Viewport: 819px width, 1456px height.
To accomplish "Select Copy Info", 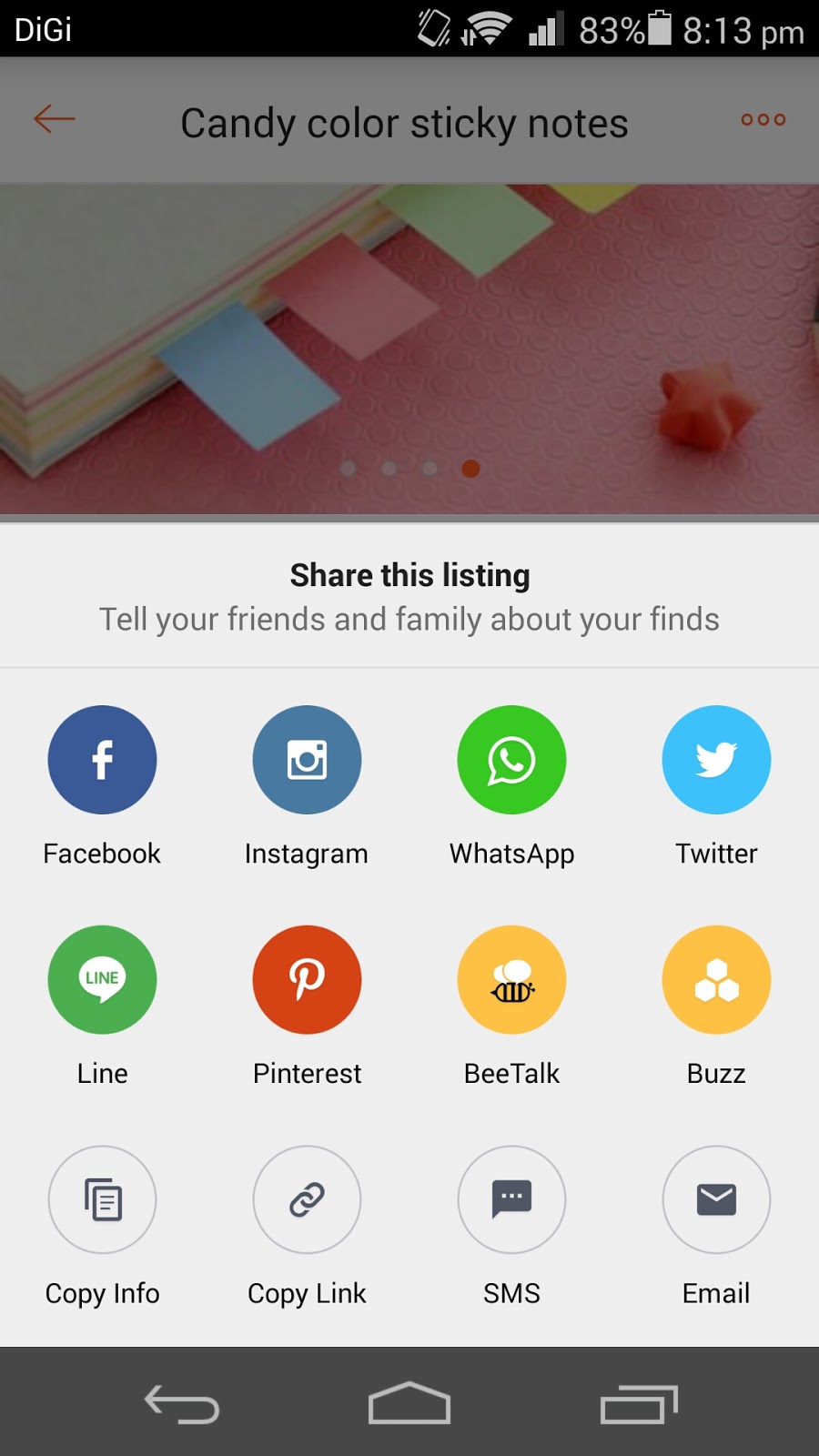I will pyautogui.click(x=102, y=1199).
